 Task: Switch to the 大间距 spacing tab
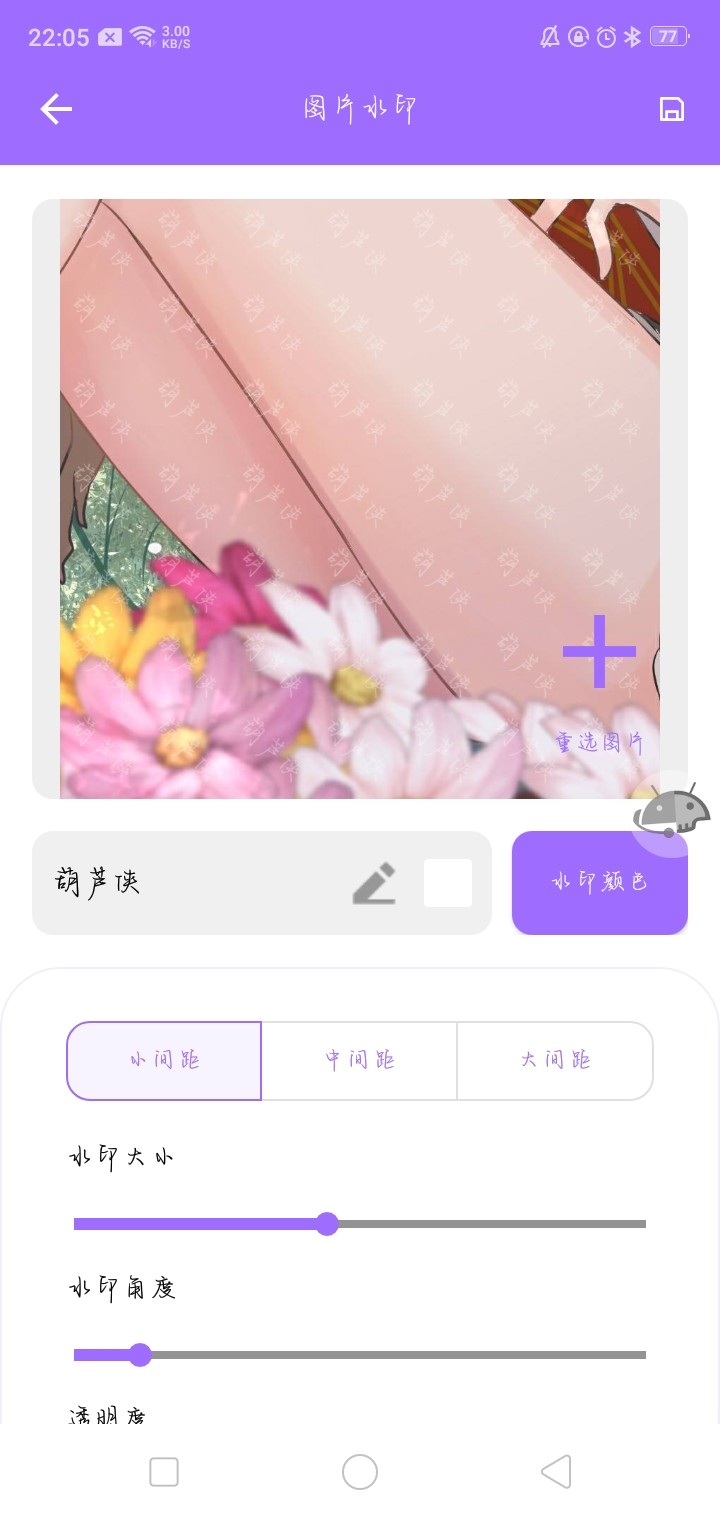pos(555,1060)
